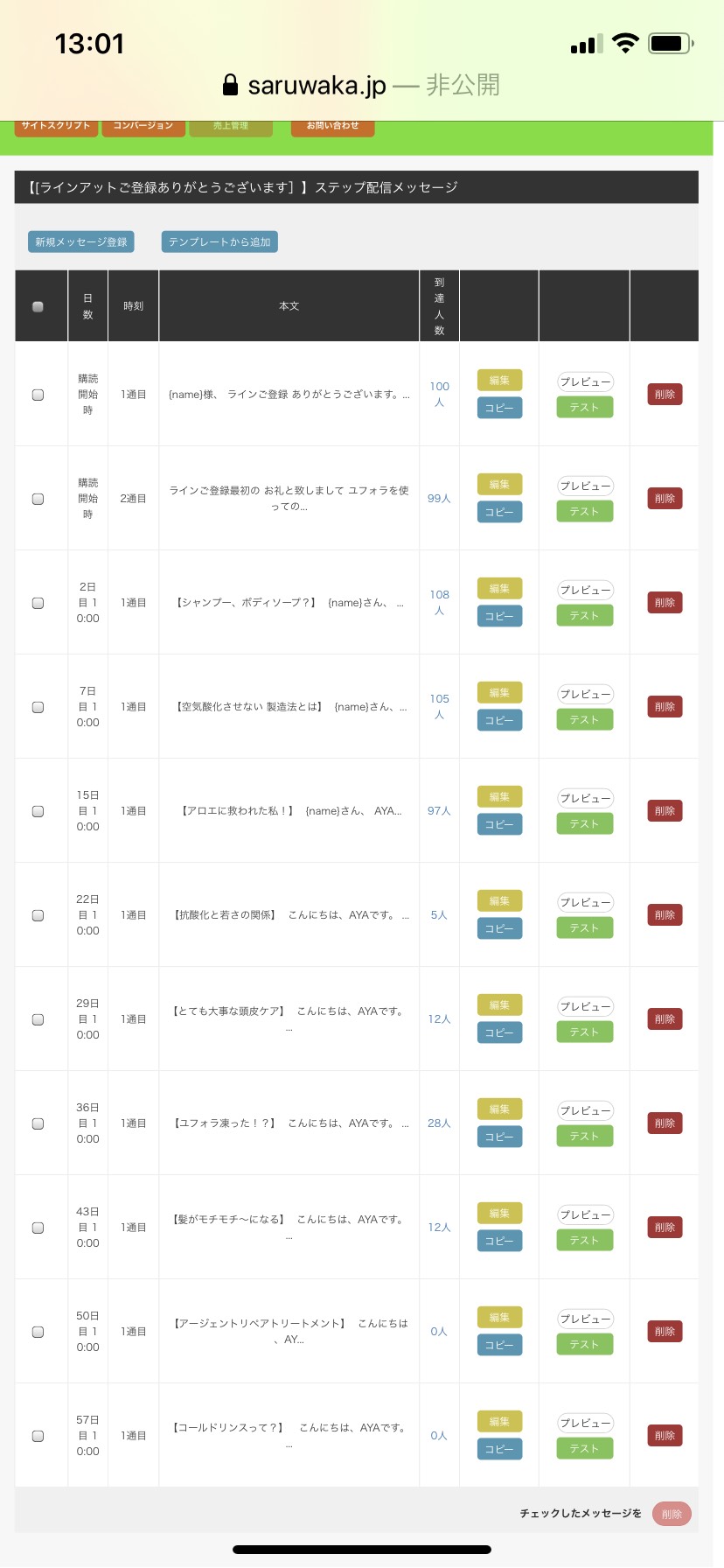Open the サイトスクリプト menu button
The image size is (724, 1568).
(56, 127)
